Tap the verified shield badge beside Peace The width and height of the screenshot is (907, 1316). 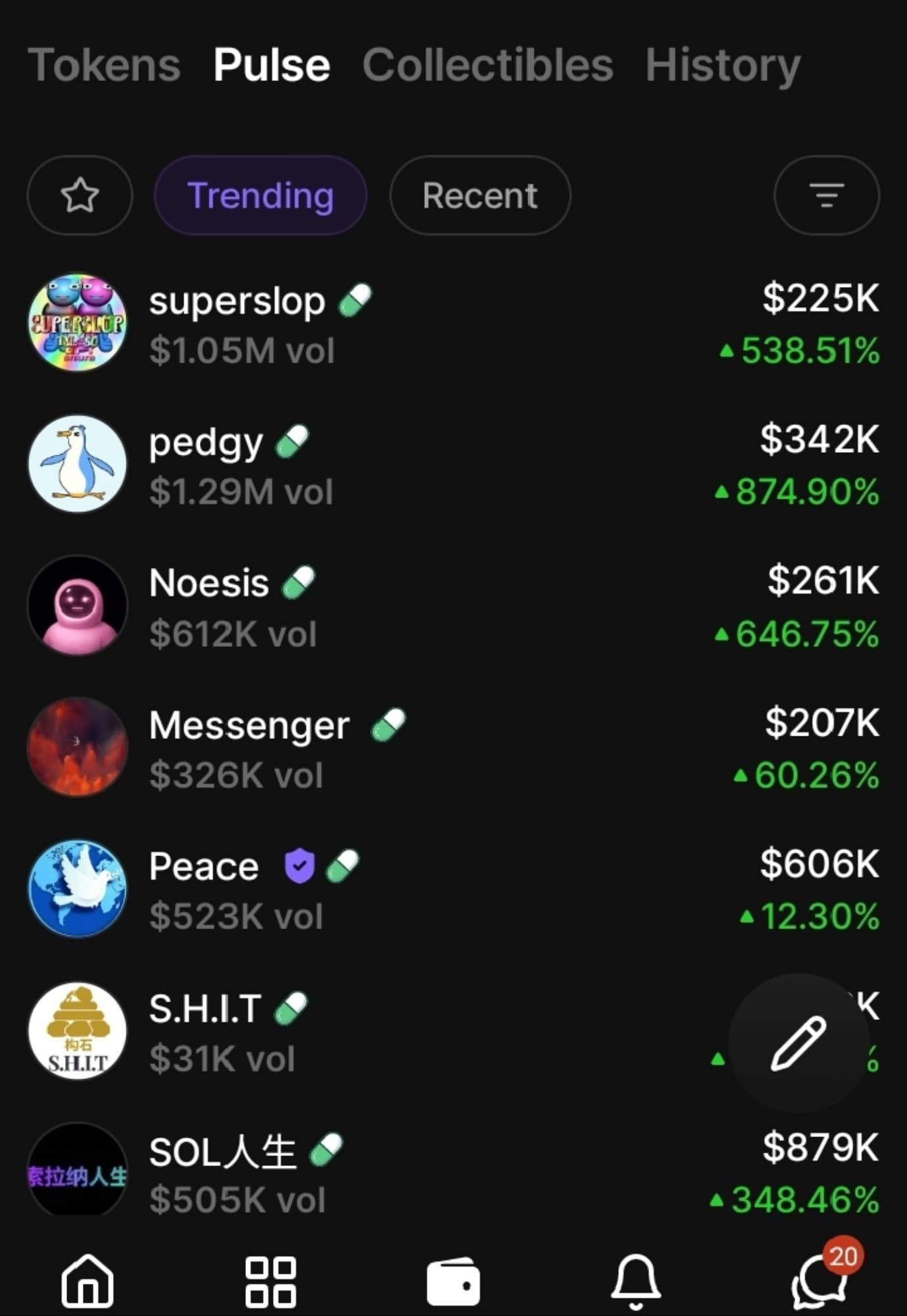point(297,866)
